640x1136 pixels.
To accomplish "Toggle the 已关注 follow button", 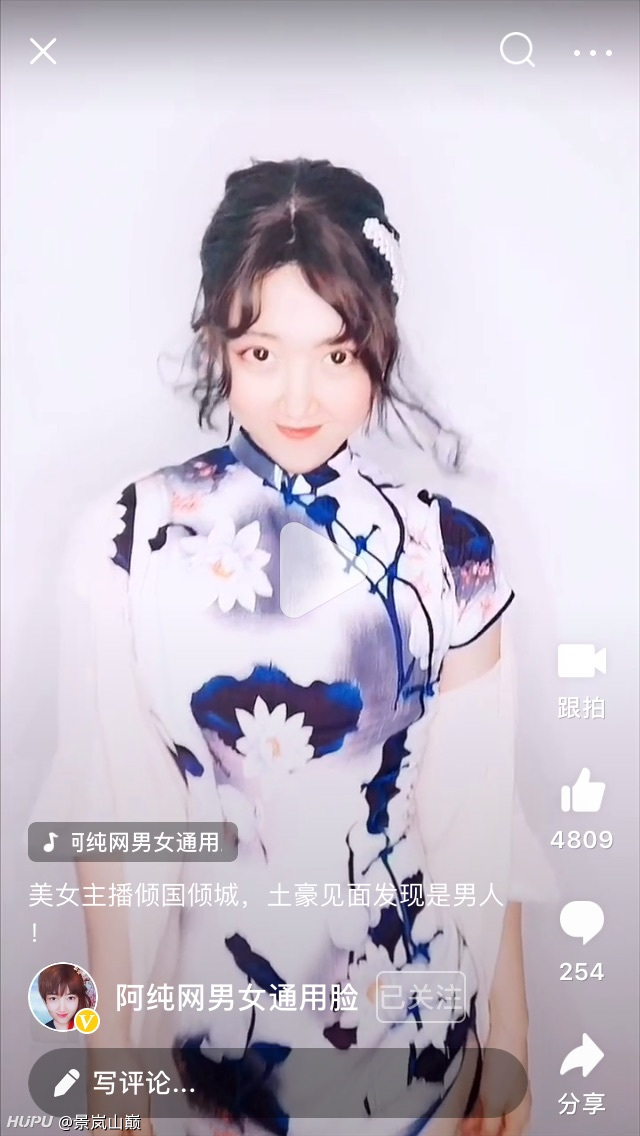I will [x=421, y=997].
